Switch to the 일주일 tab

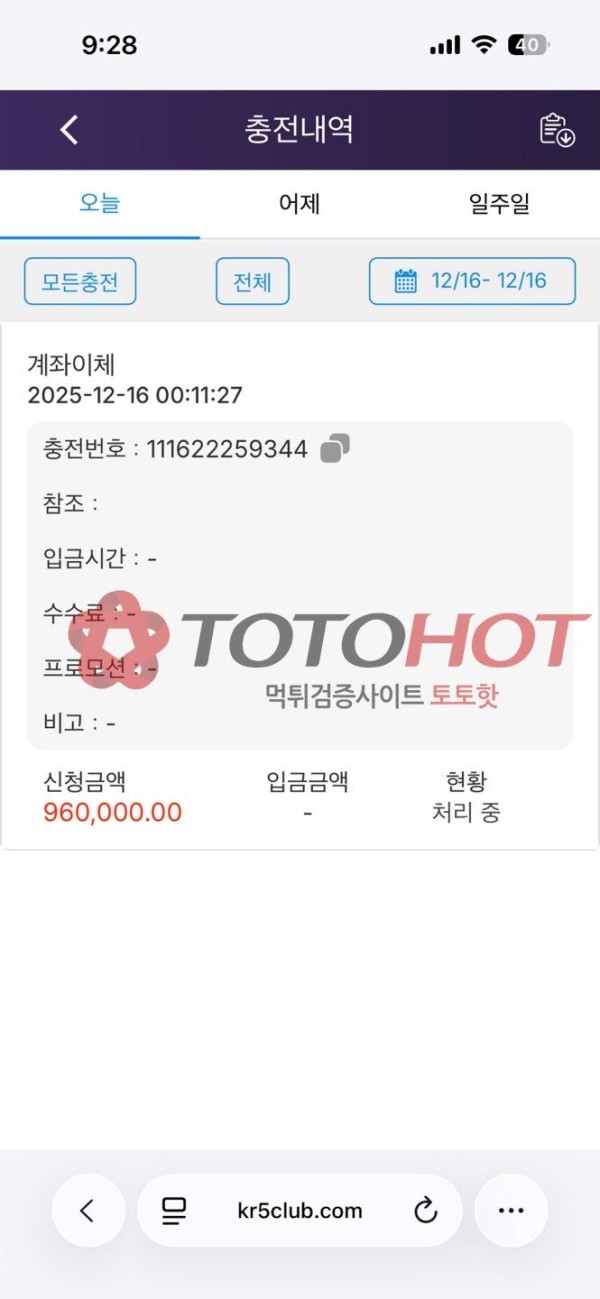tap(499, 204)
